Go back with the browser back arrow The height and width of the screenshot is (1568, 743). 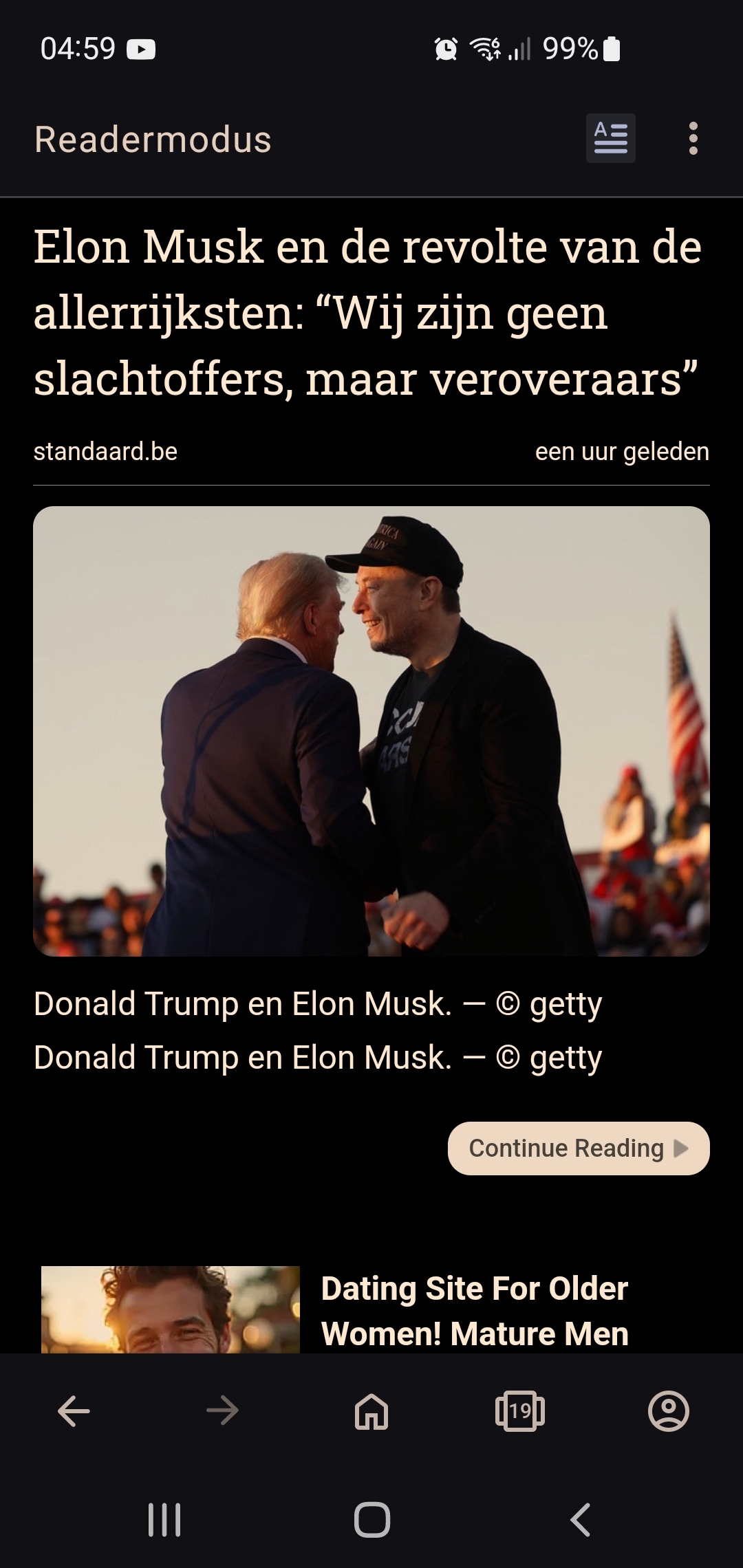click(74, 1411)
